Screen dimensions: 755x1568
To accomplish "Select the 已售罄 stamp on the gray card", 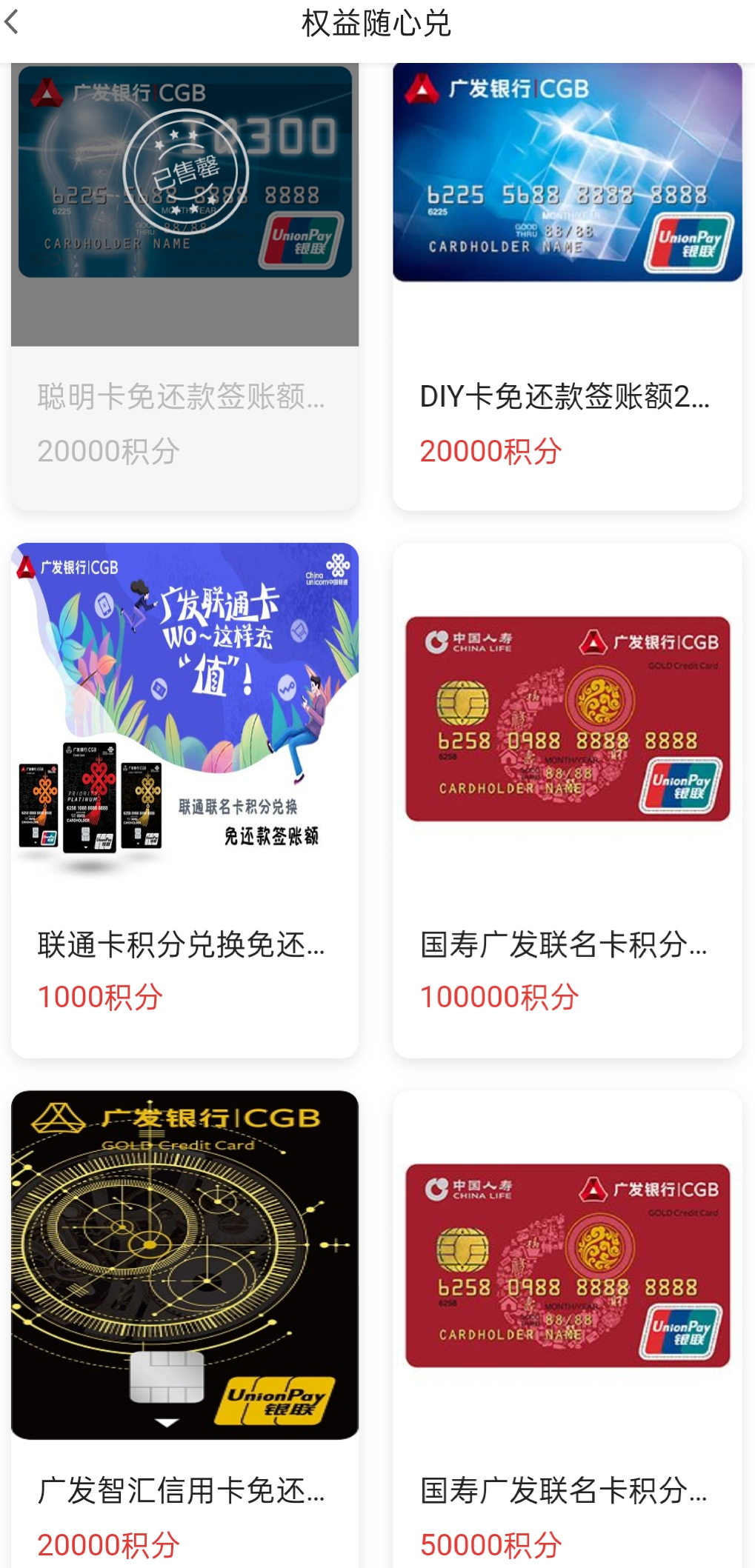I will [x=185, y=169].
